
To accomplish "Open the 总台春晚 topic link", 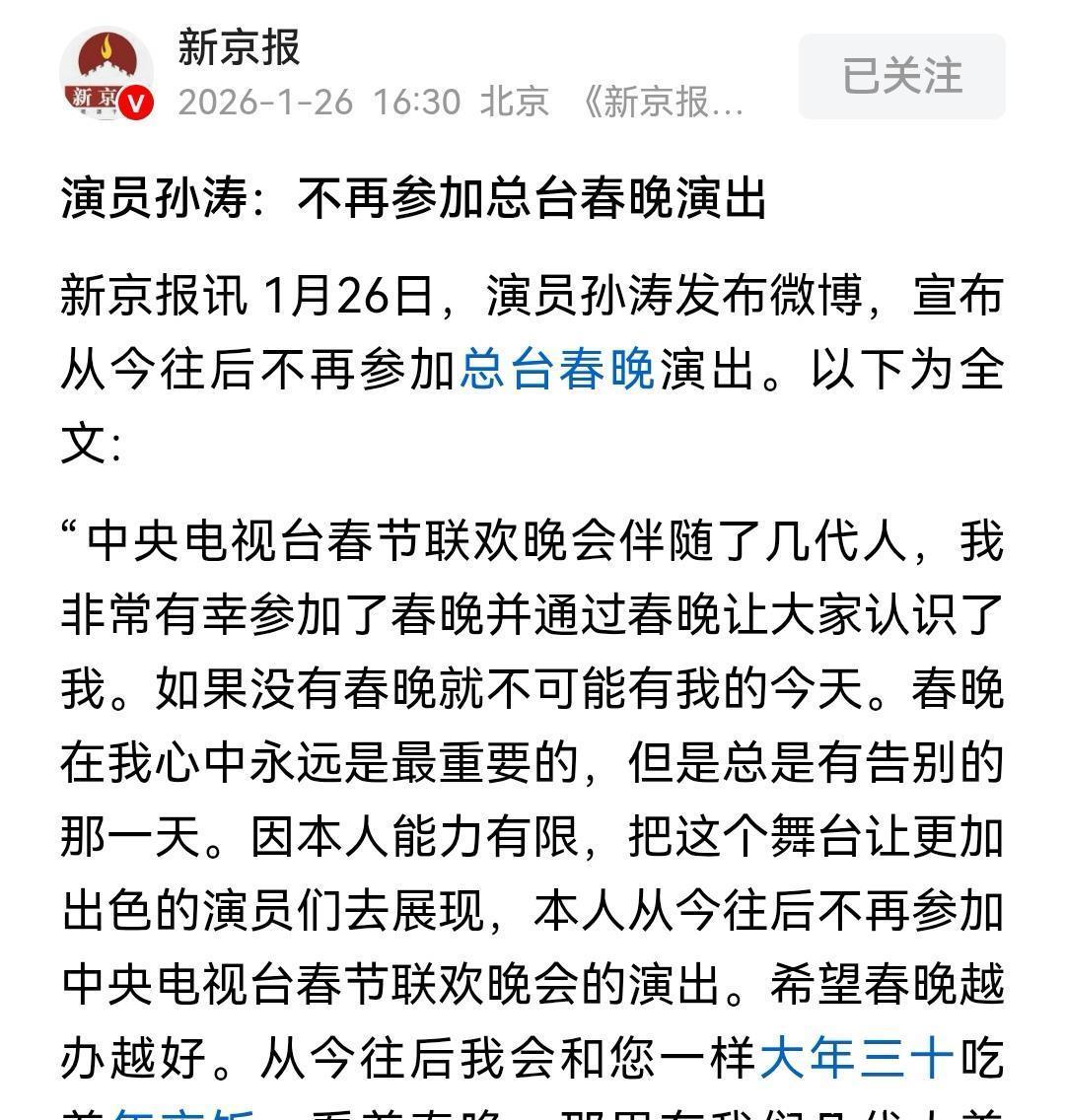I will [x=557, y=370].
